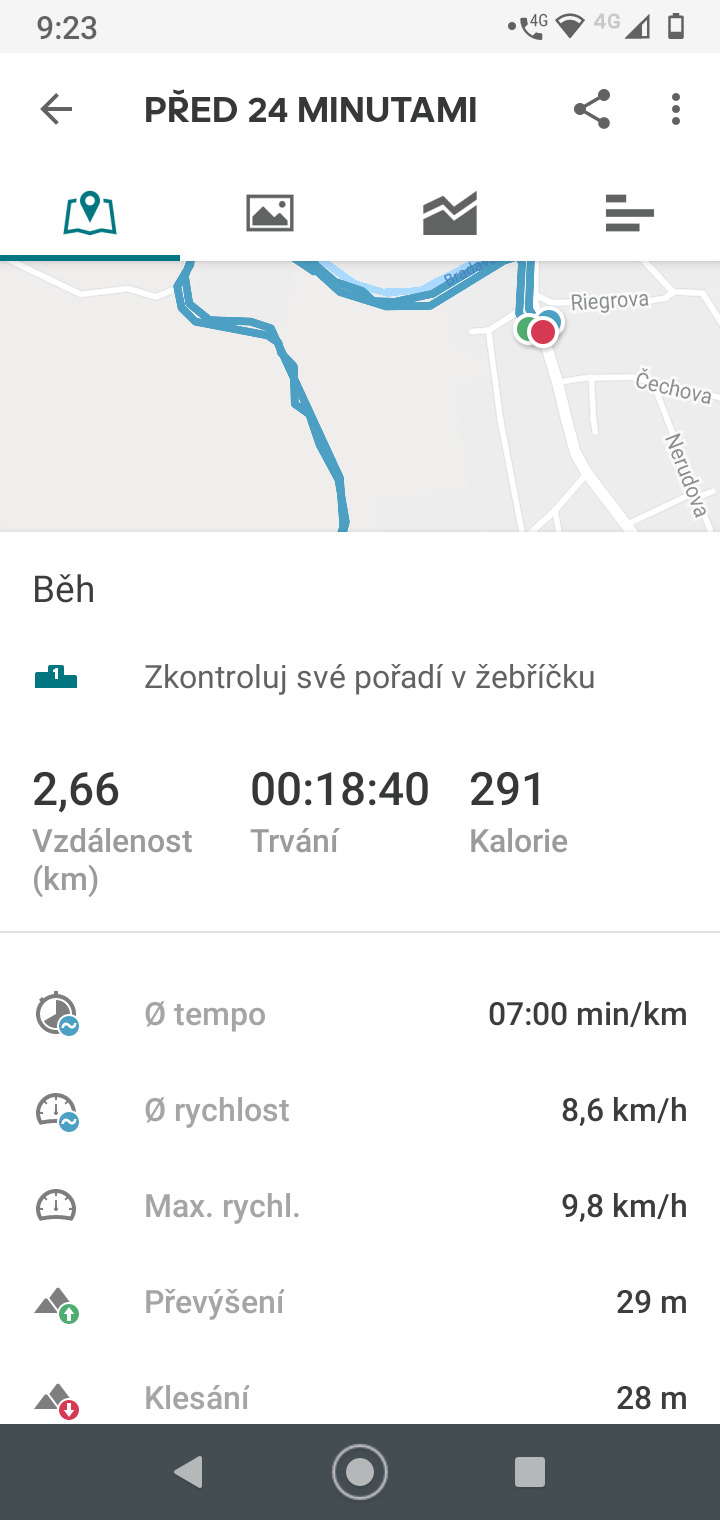720x1520 pixels.
Task: Open the route map preview
Action: click(x=360, y=396)
